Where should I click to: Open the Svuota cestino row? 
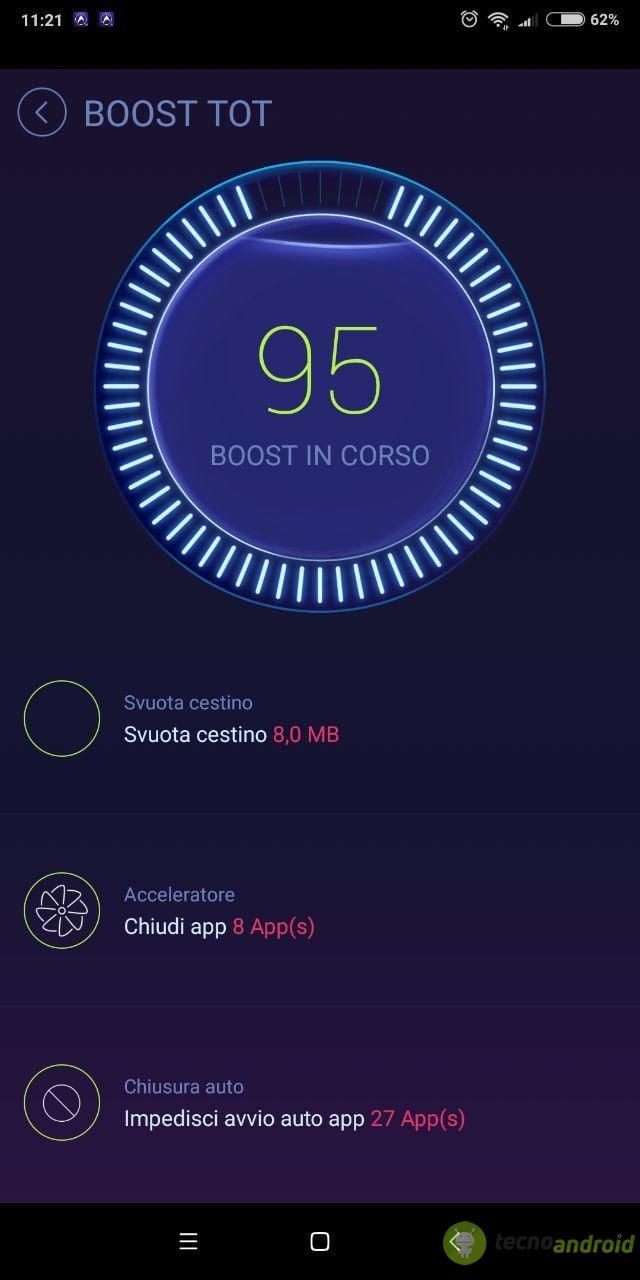point(320,719)
